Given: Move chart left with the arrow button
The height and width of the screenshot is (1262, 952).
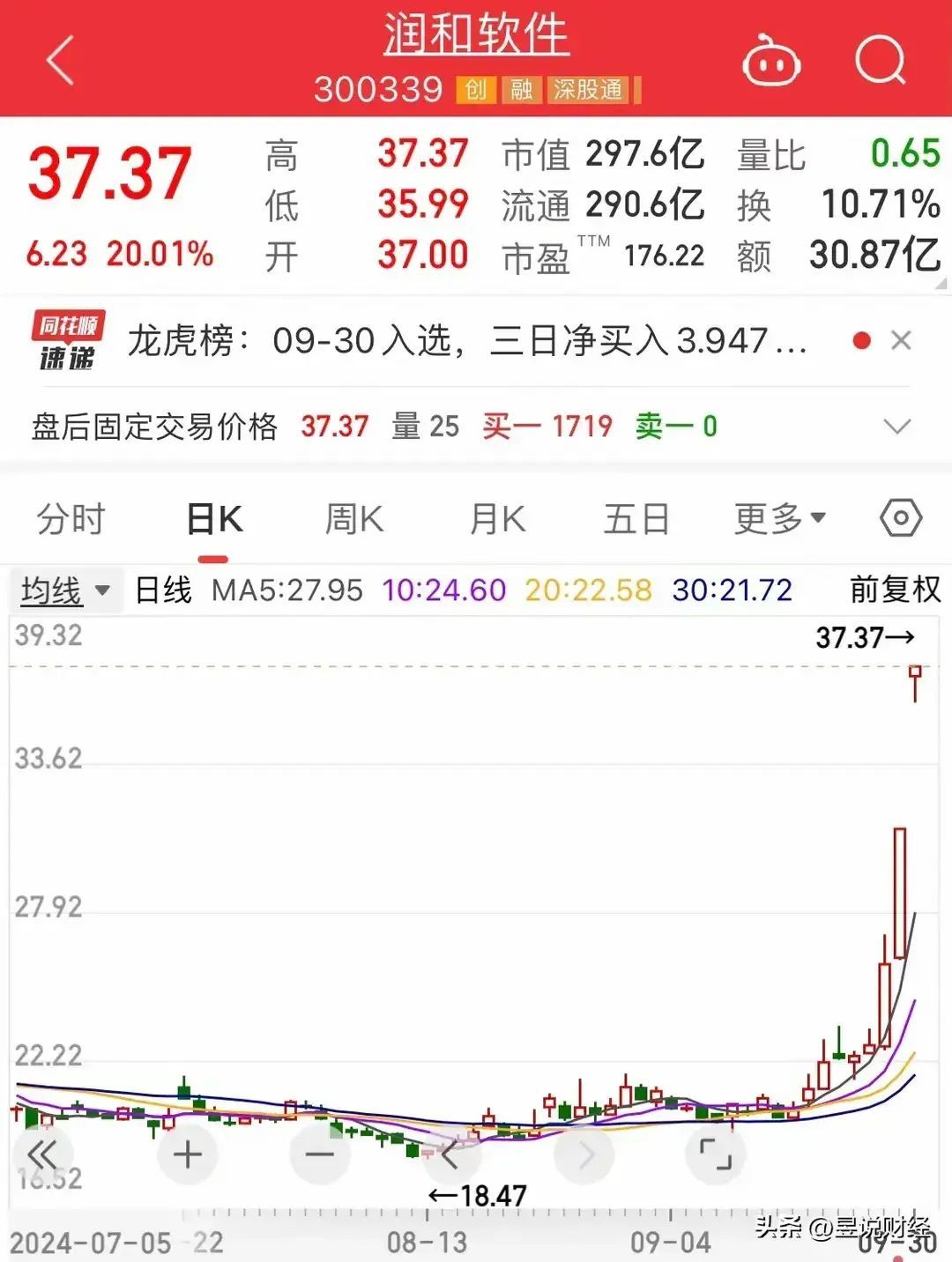Looking at the screenshot, I should click(x=452, y=1154).
